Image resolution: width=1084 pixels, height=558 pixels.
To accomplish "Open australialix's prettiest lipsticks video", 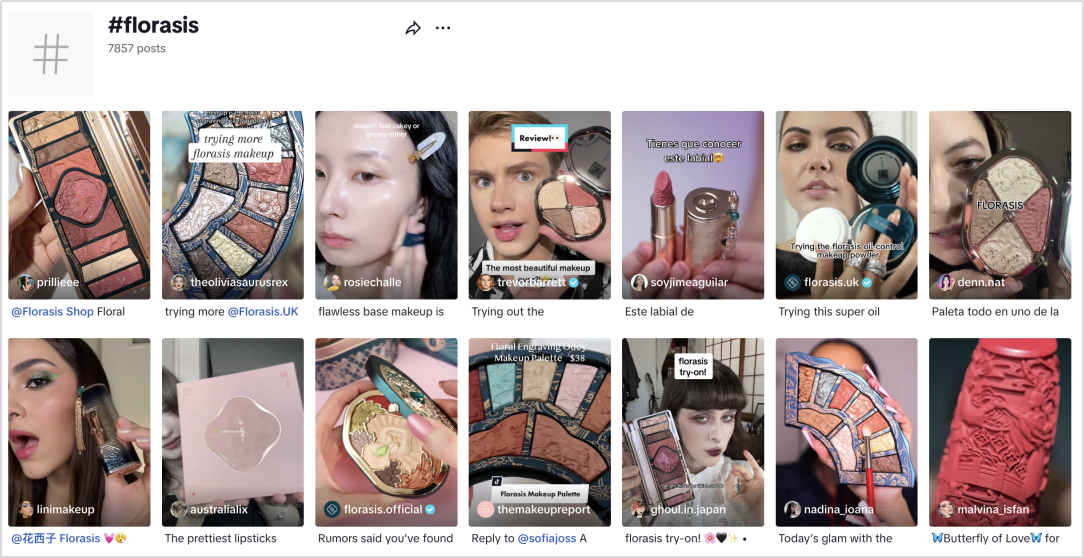I will [233, 431].
